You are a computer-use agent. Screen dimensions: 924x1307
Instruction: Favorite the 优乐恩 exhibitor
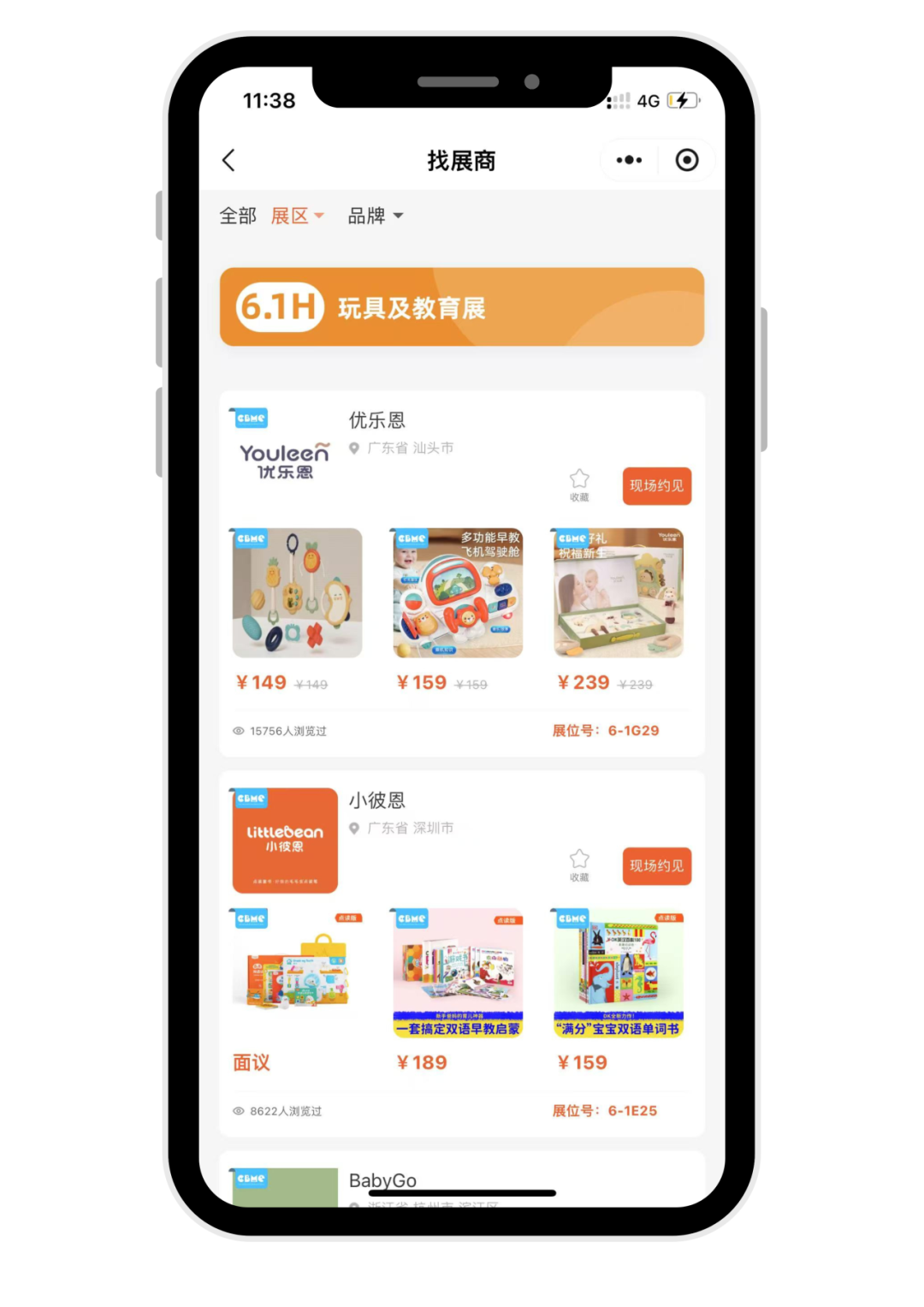click(579, 484)
